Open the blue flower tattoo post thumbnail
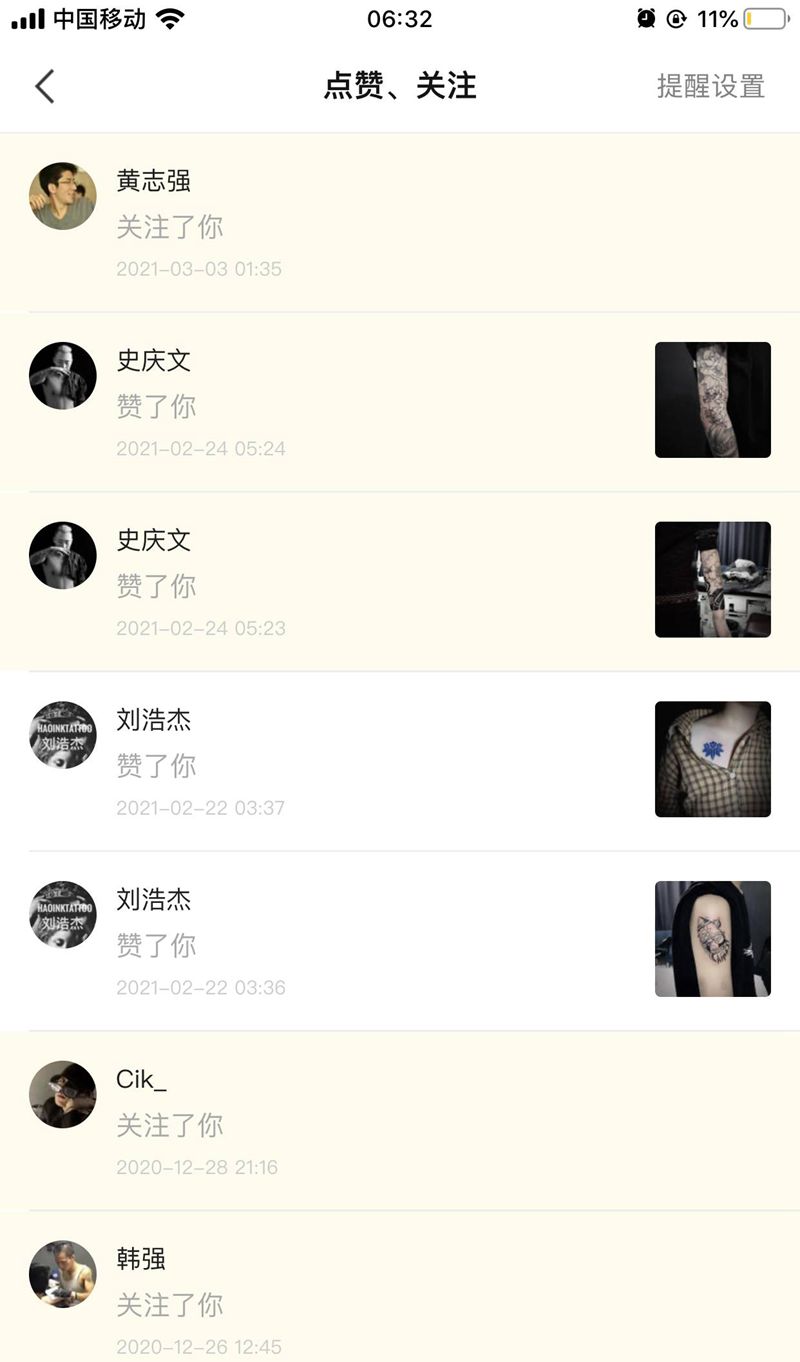The height and width of the screenshot is (1362, 800). point(712,759)
